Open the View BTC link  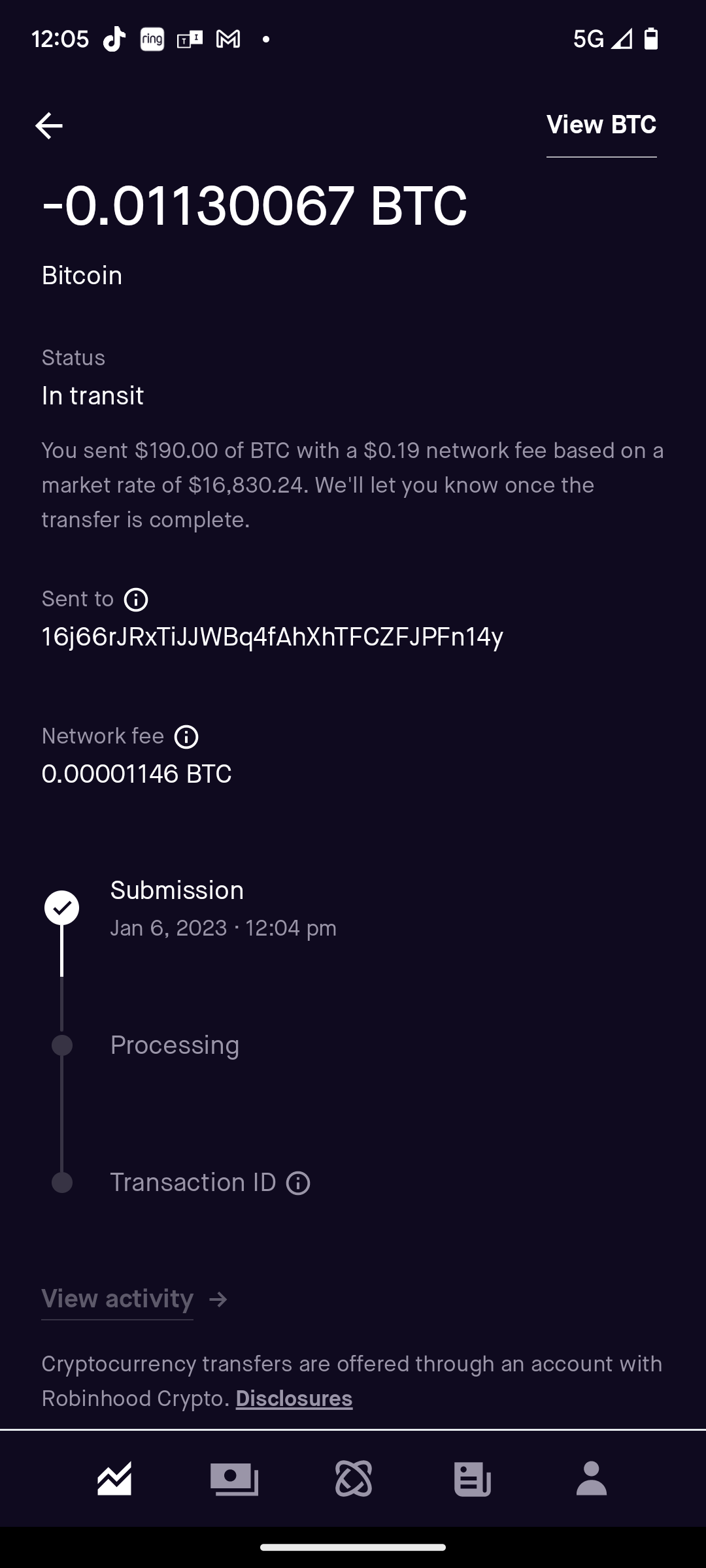601,125
